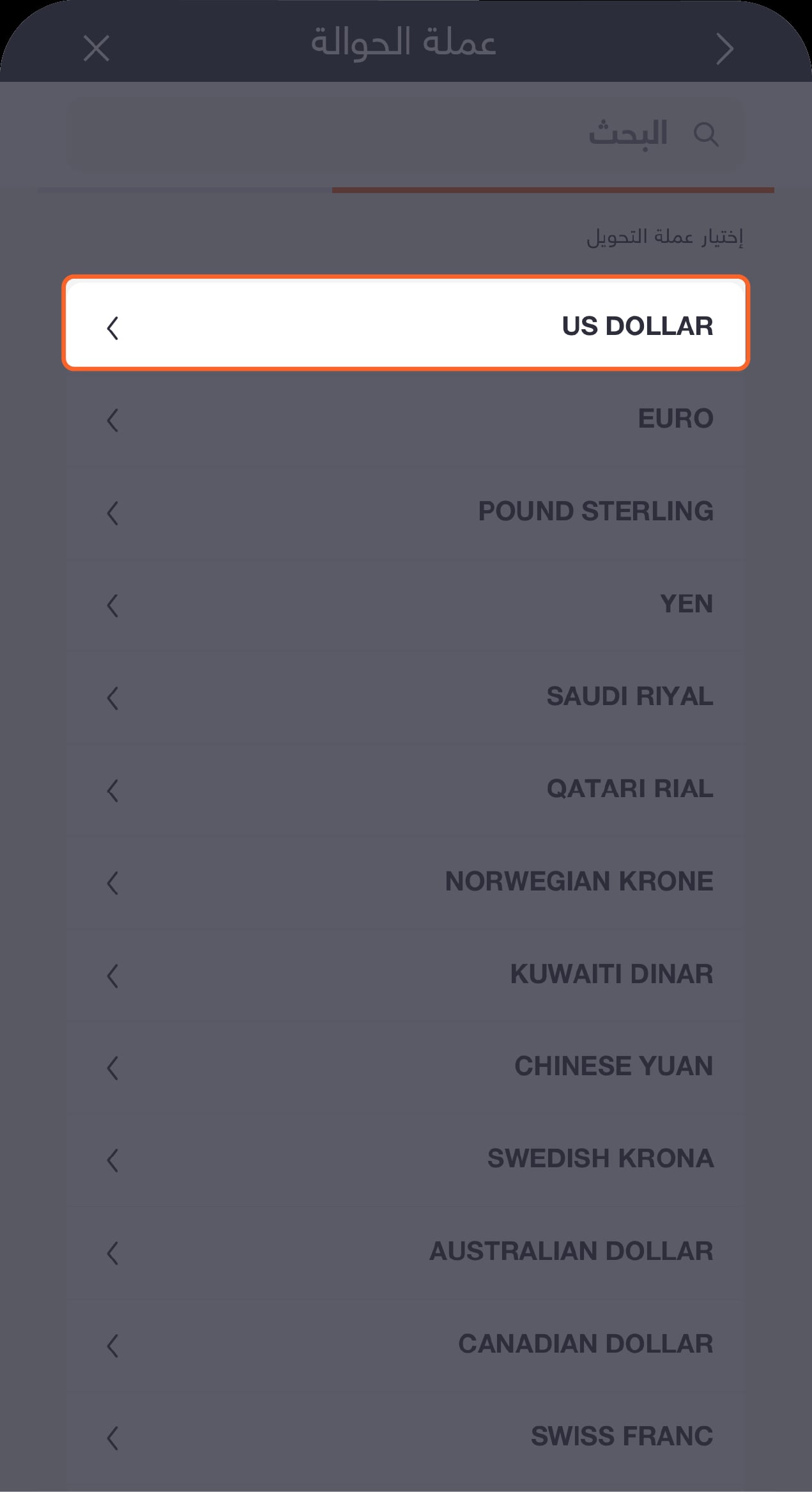Screen dimensions: 812x1492
Task: Close the remittance currency screen
Action: pyautogui.click(x=96, y=49)
